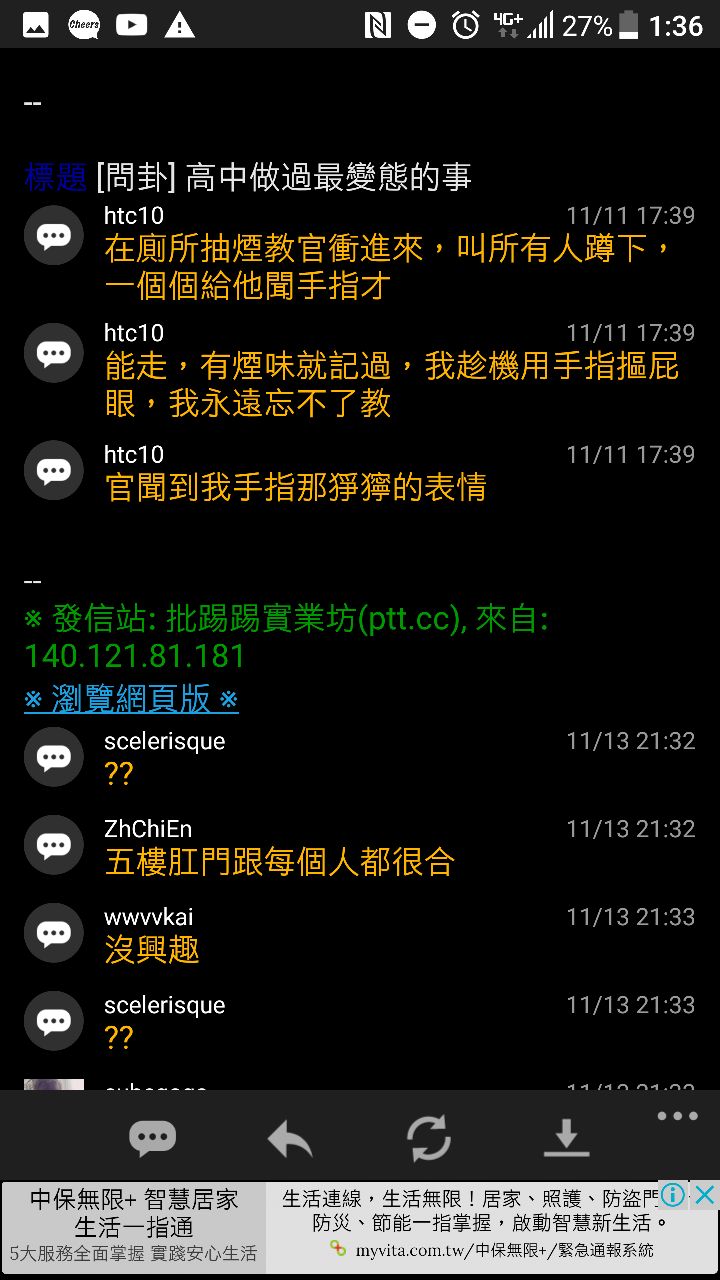Screen dimensions: 720x1280
Task: Tap the download arrow in bottom toolbar
Action: [x=566, y=1138]
